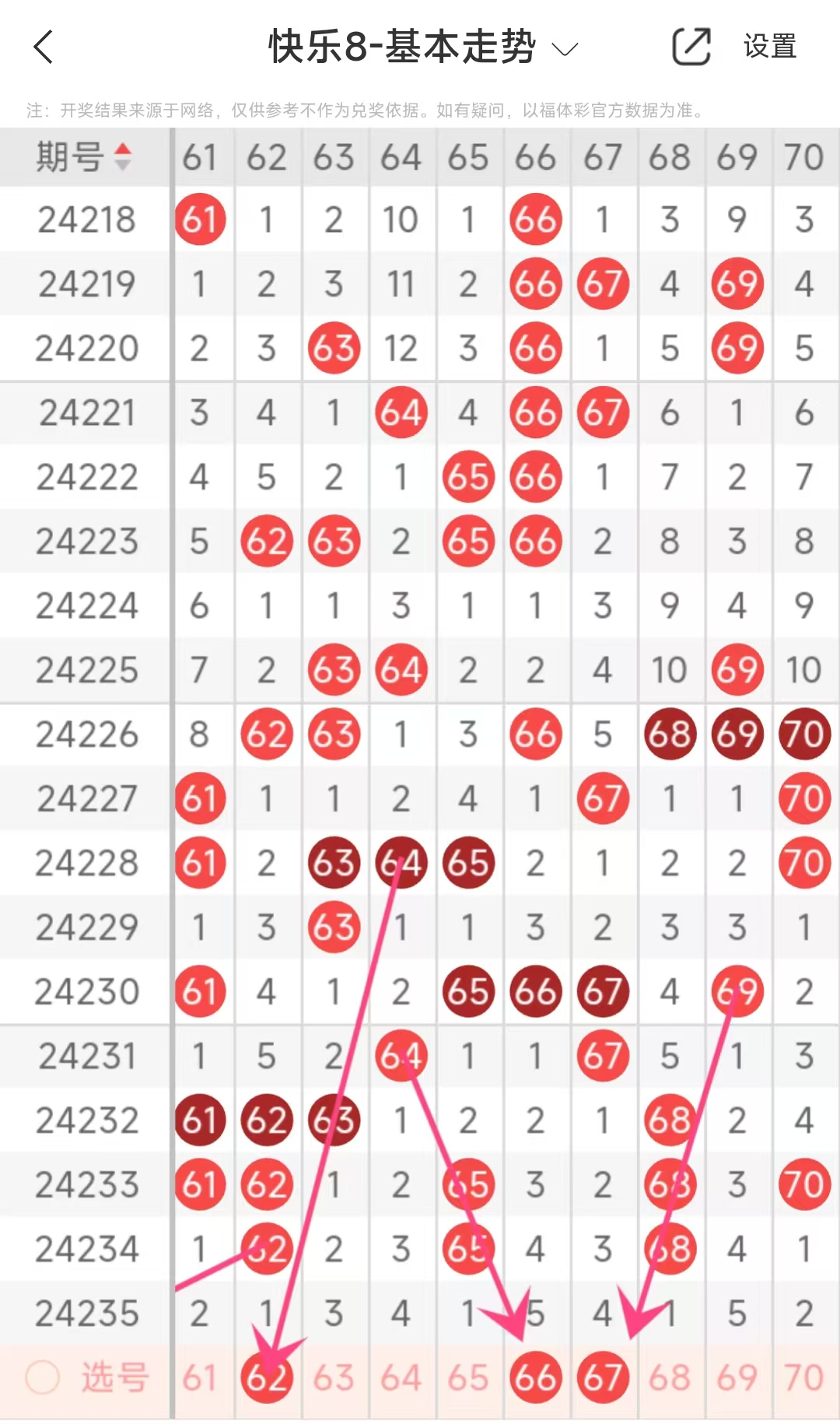Unselect number 66 in the 选号 row

535,1378
